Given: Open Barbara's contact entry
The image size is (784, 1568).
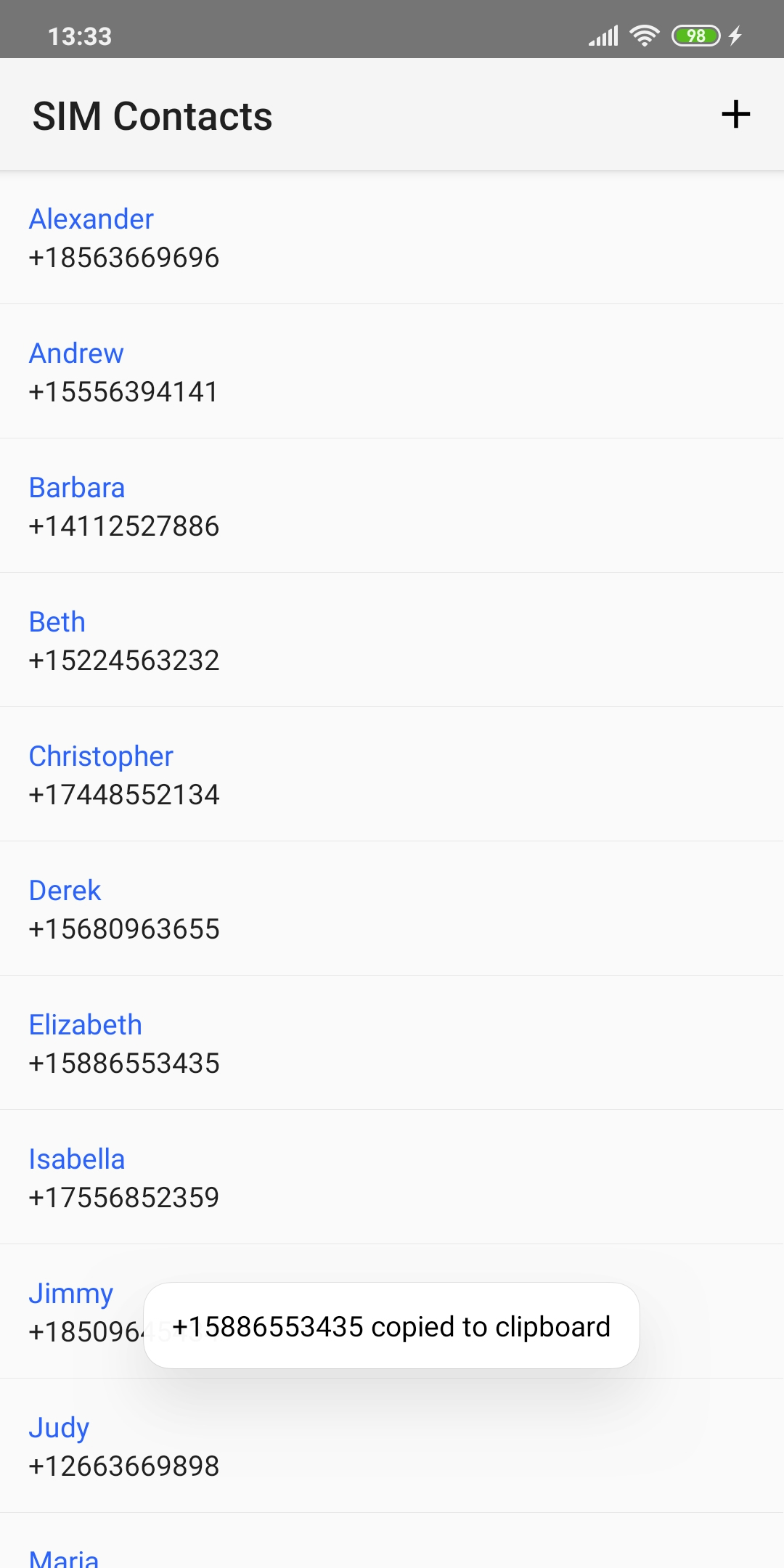Looking at the screenshot, I should (x=392, y=506).
